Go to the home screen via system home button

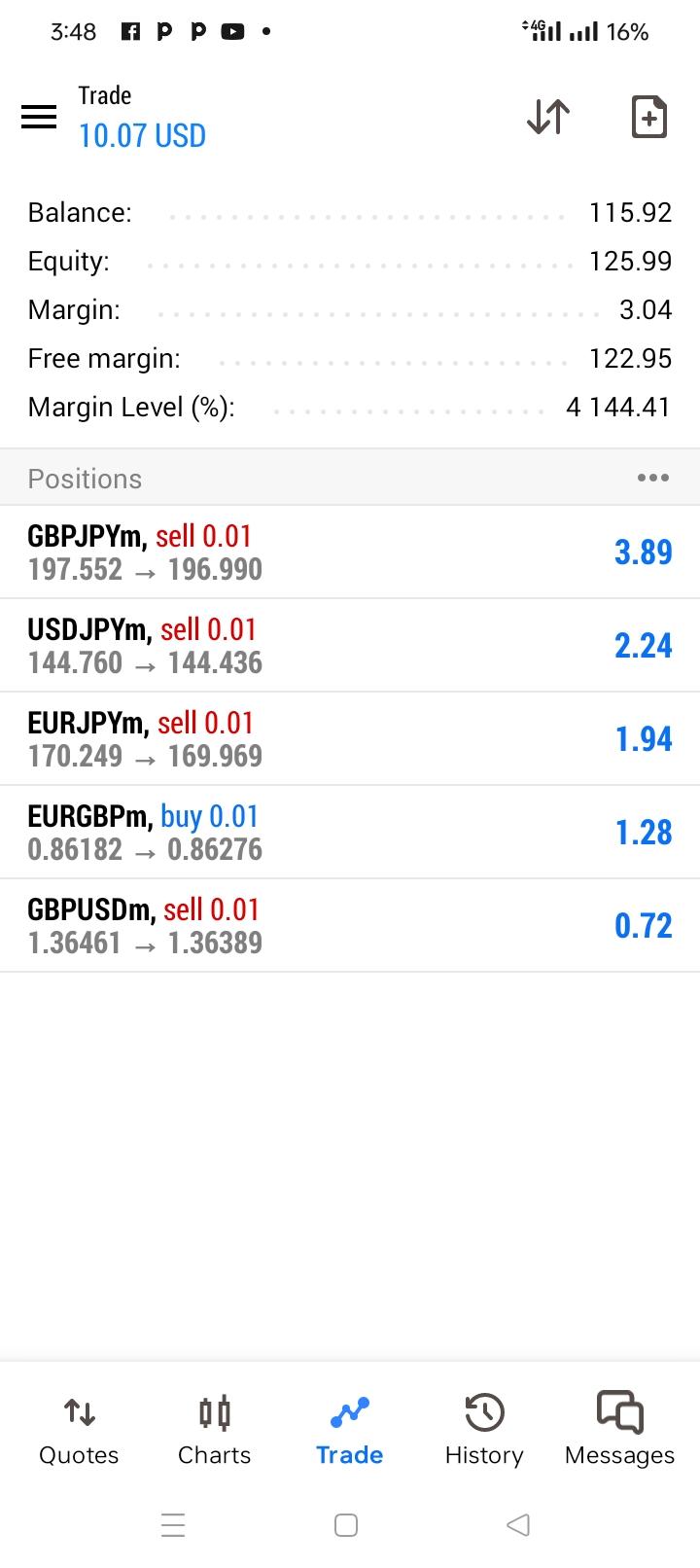click(346, 1524)
